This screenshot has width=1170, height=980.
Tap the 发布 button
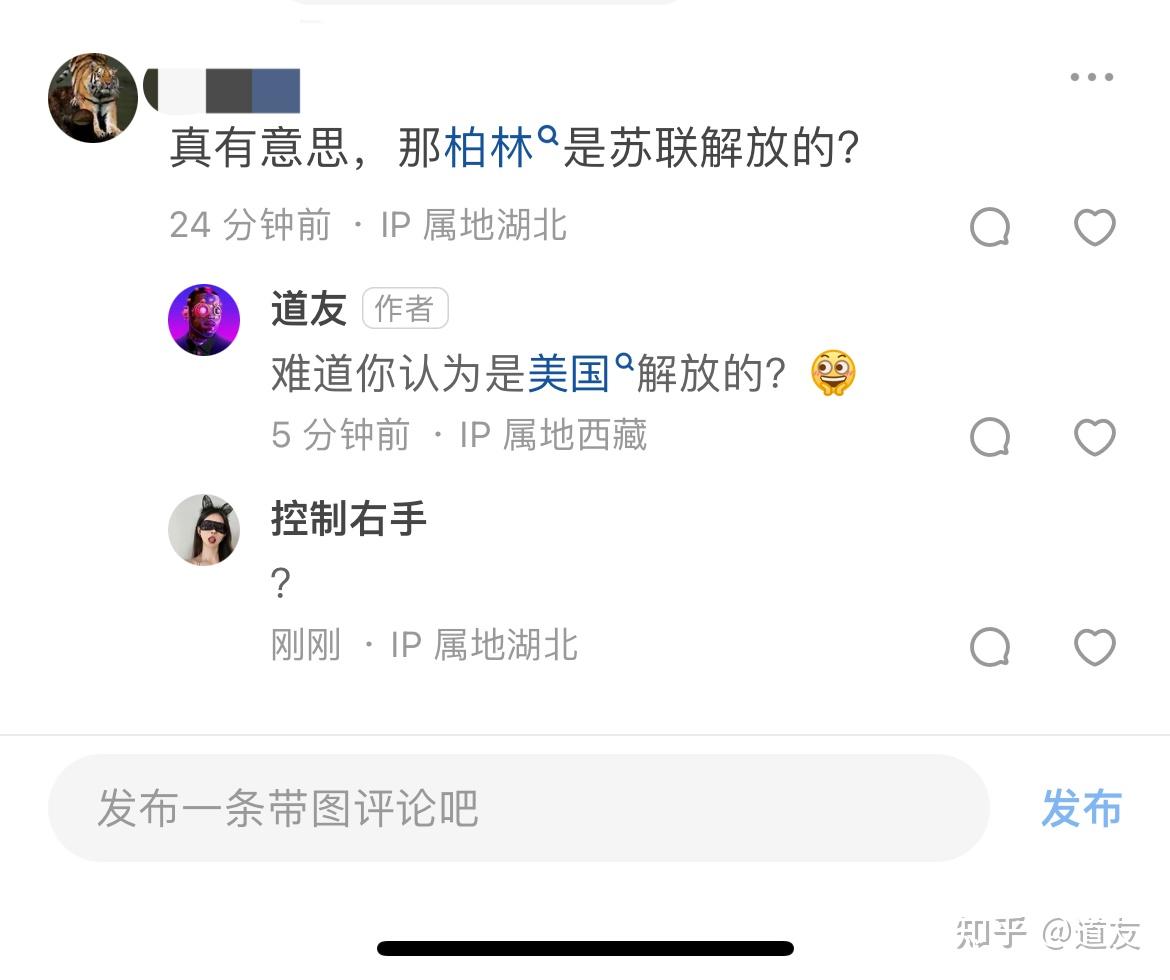1081,808
